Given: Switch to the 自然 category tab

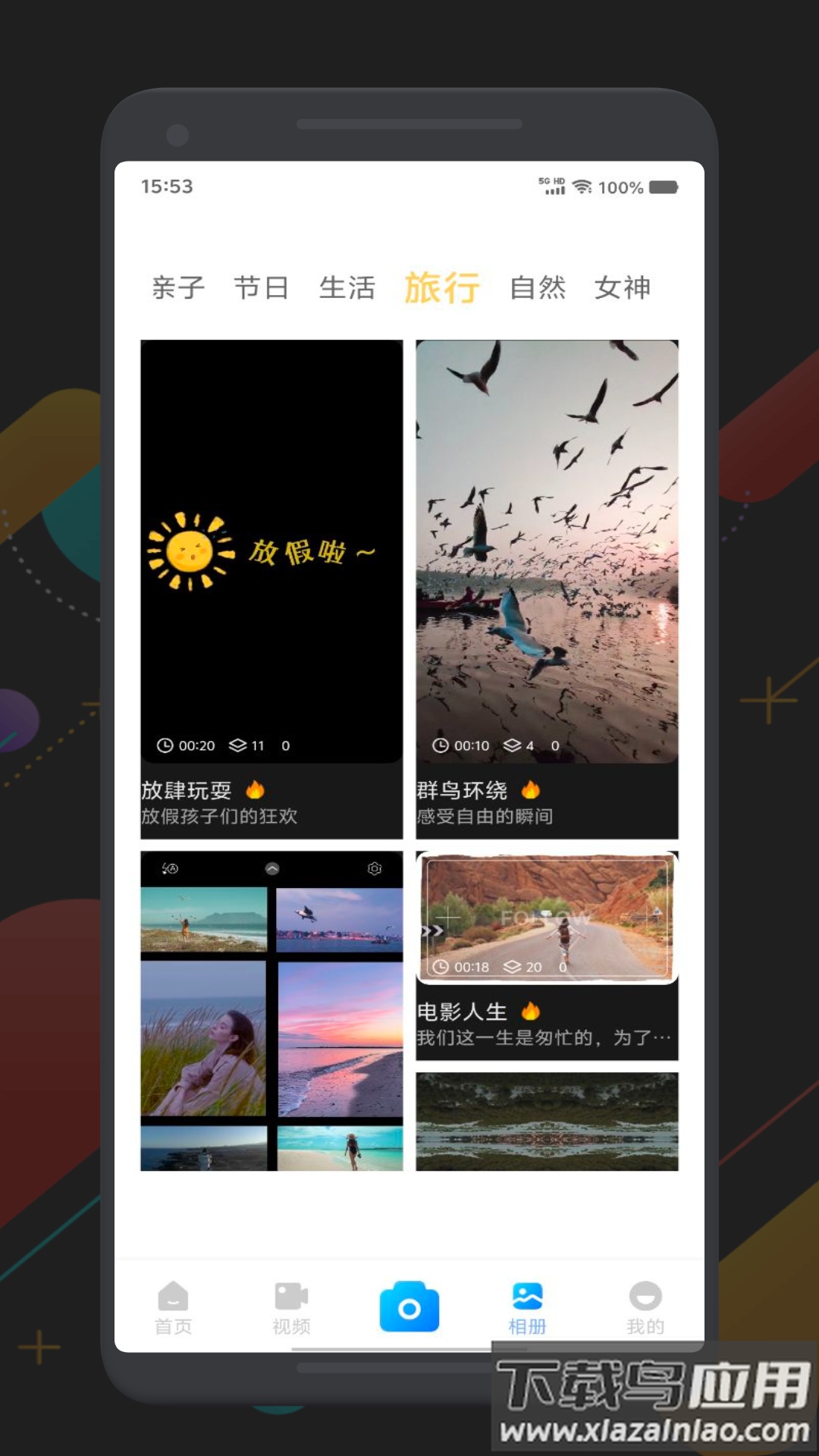Looking at the screenshot, I should [x=538, y=287].
